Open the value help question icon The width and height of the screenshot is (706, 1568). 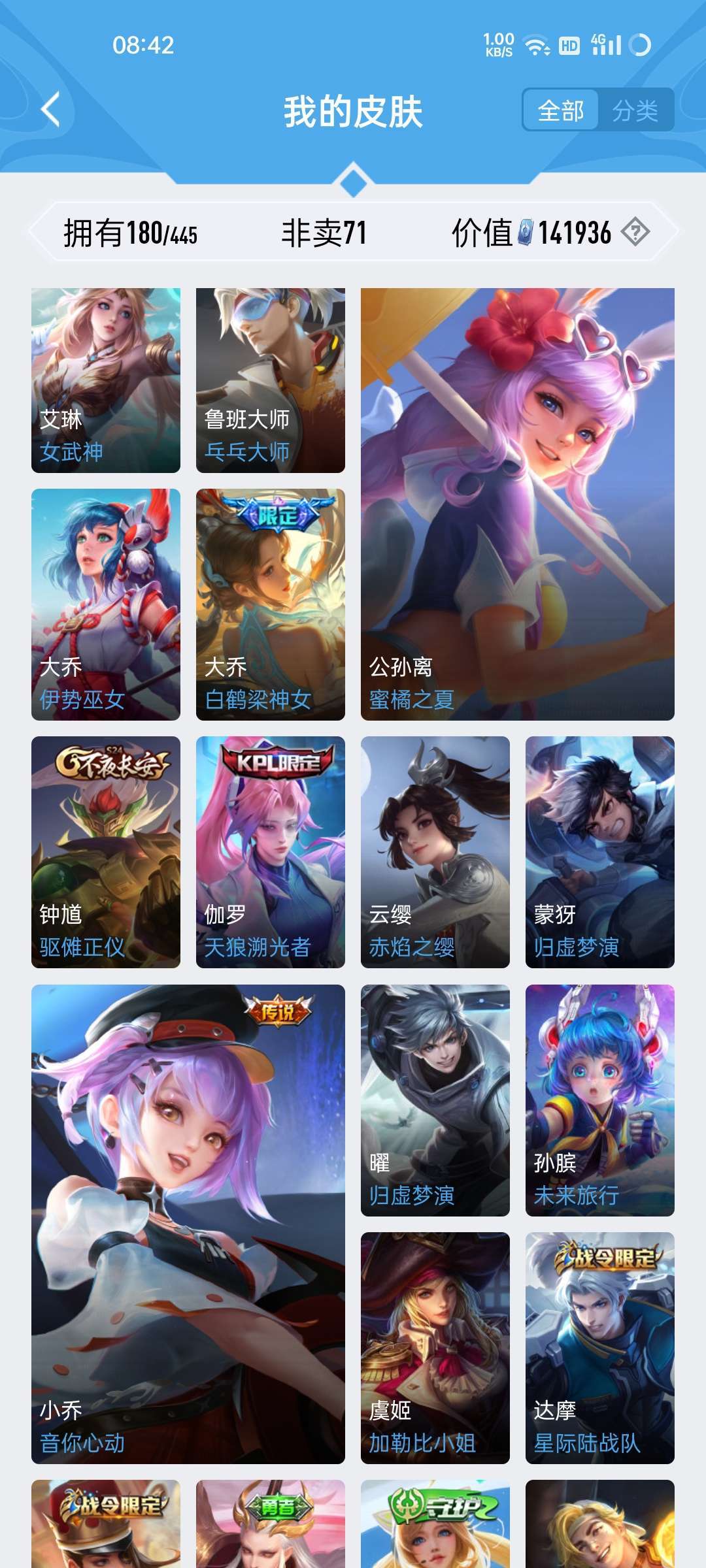tap(635, 232)
